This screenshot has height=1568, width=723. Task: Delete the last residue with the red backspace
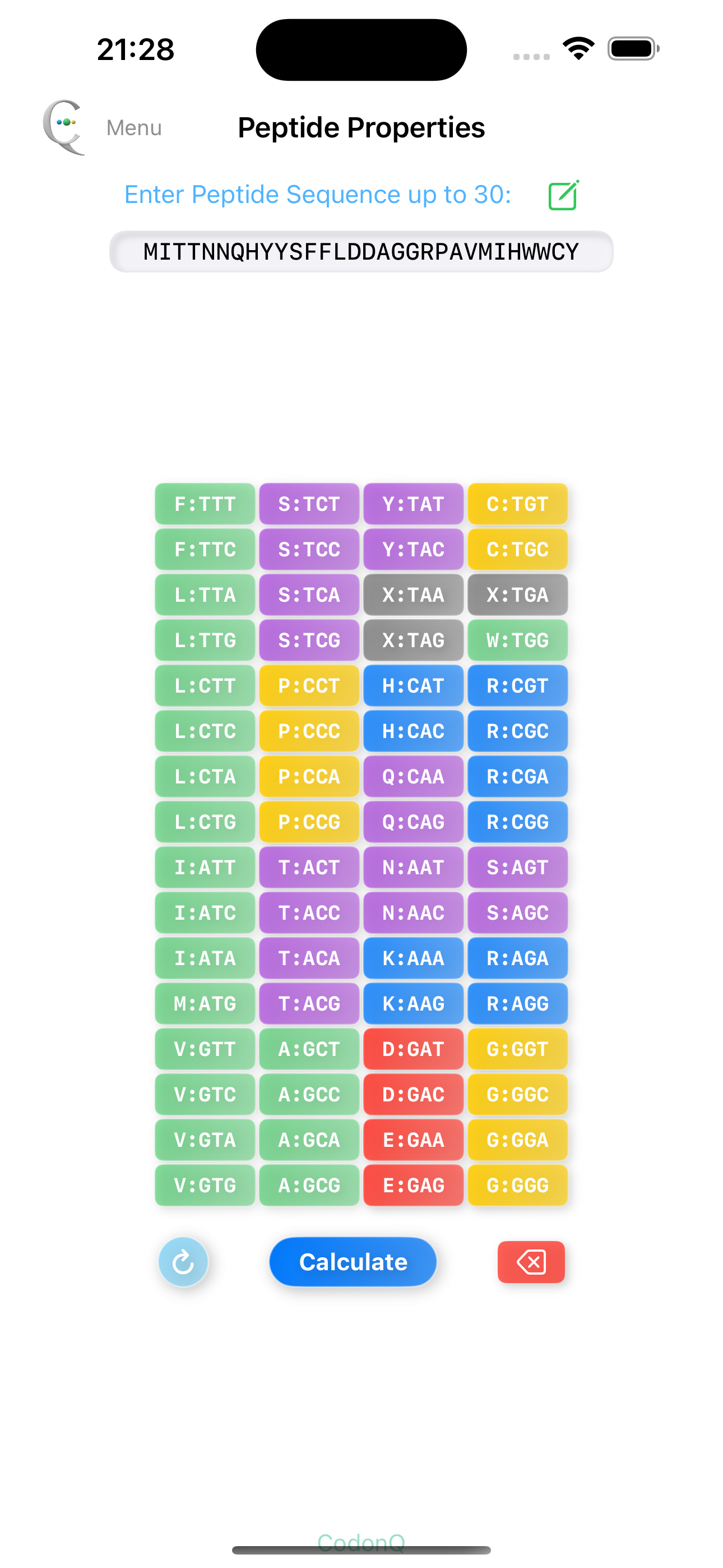531,1262
